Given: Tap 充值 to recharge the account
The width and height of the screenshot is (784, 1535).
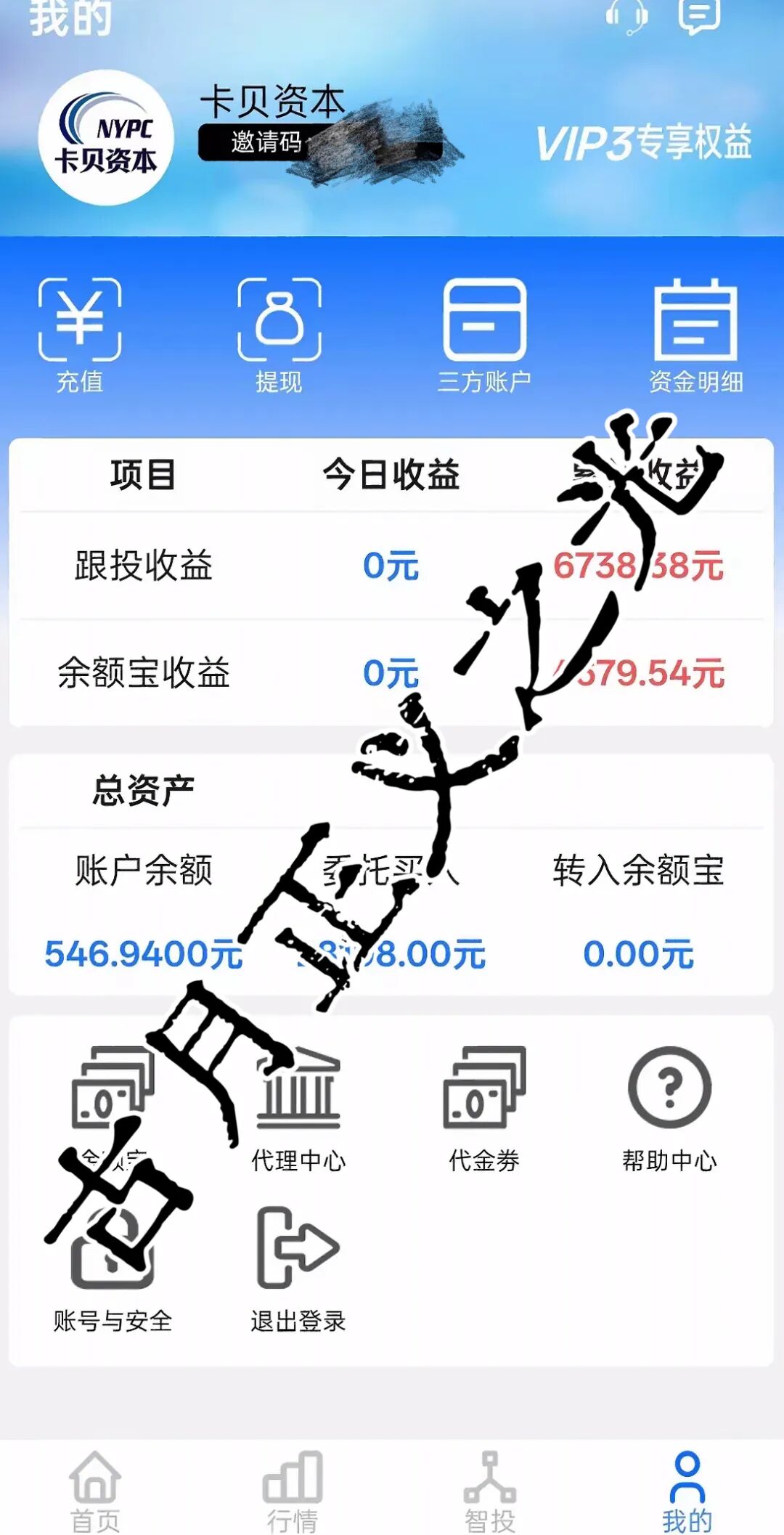Looking at the screenshot, I should 80,335.
